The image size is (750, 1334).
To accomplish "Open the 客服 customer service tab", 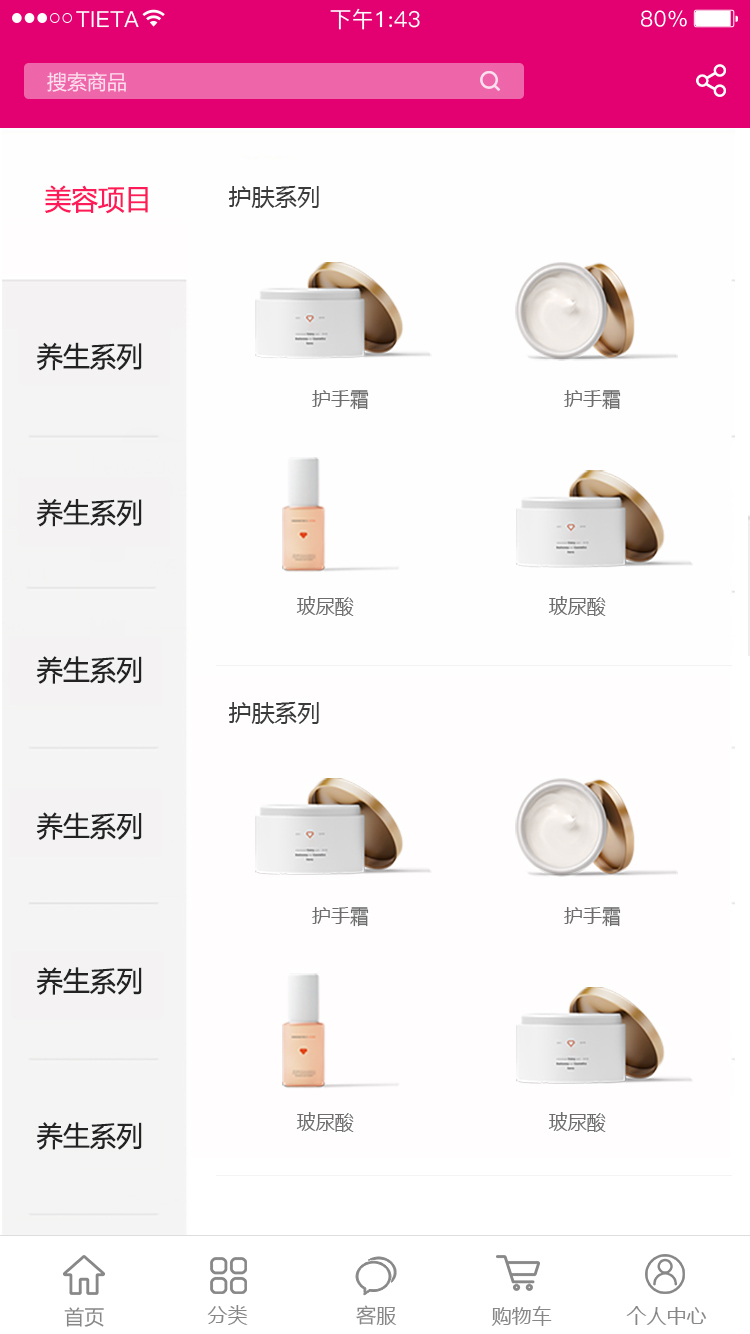I will 376,1290.
